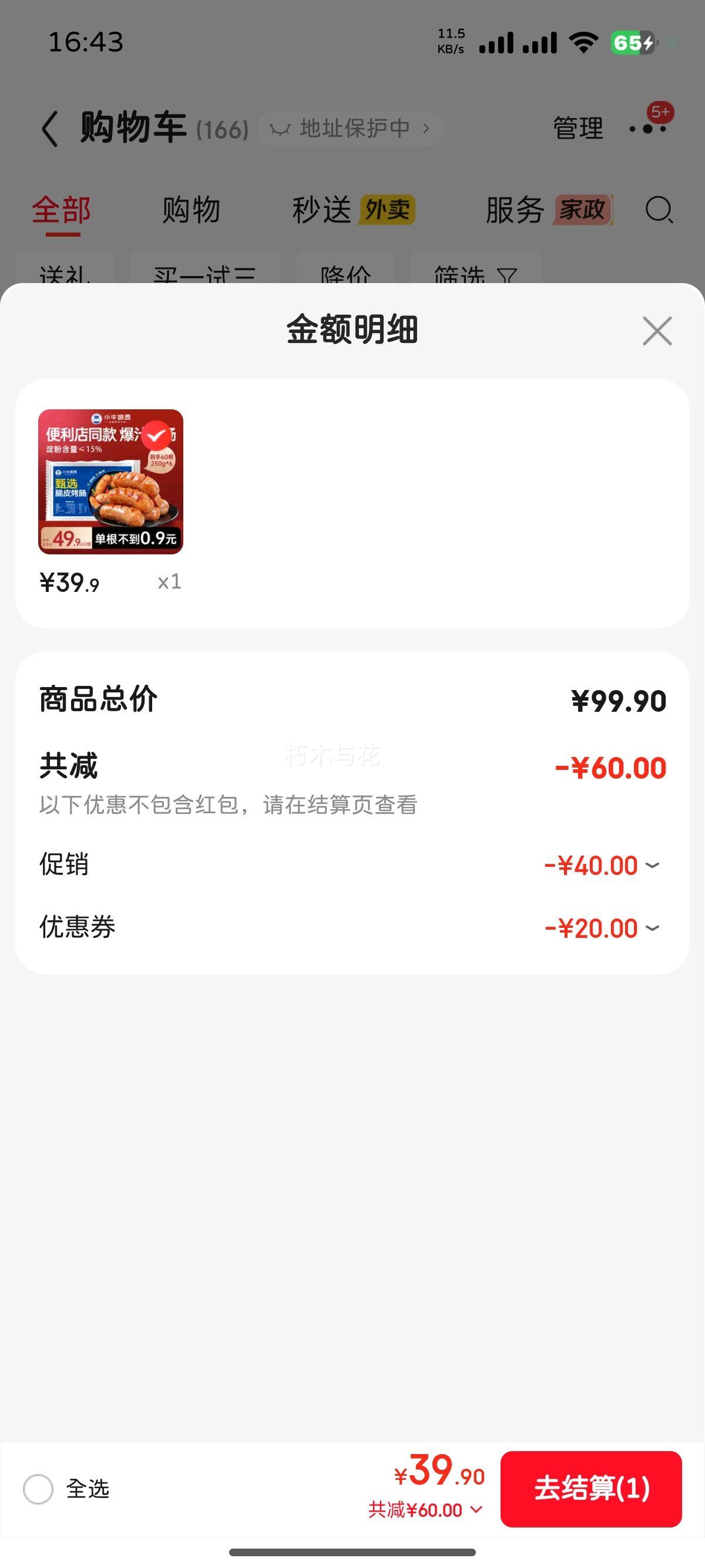Expand the 优惠券 discount details

click(652, 928)
